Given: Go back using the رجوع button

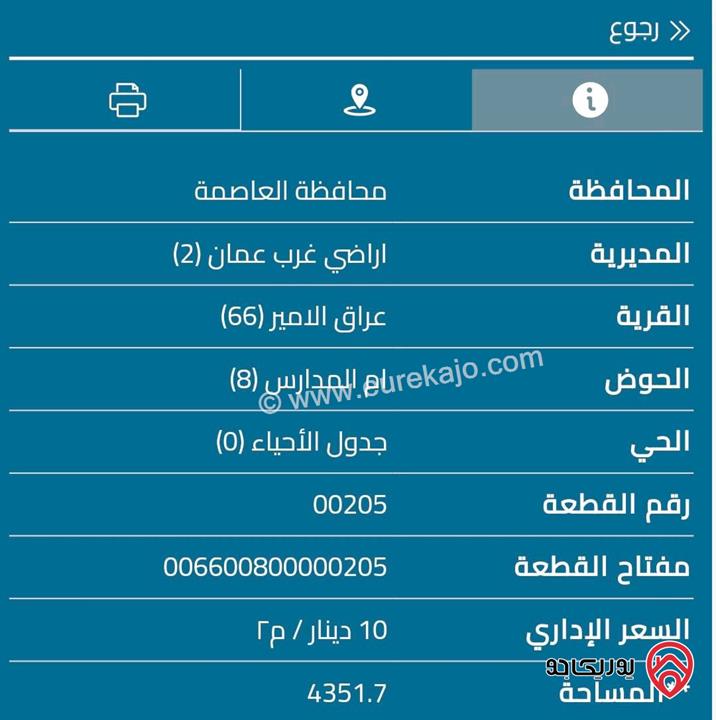Looking at the screenshot, I should click(x=650, y=31).
